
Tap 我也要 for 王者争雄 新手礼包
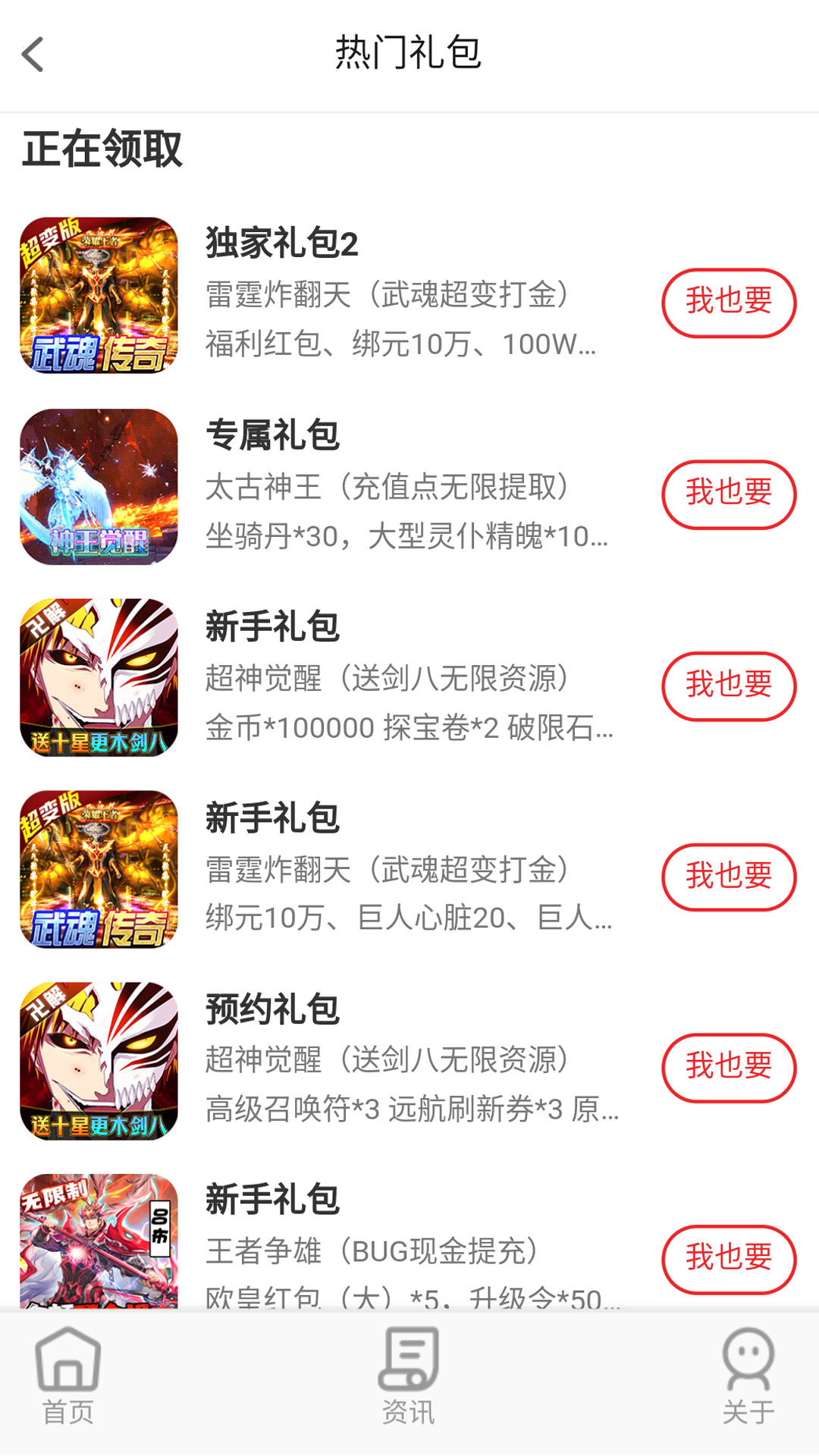tap(728, 1259)
